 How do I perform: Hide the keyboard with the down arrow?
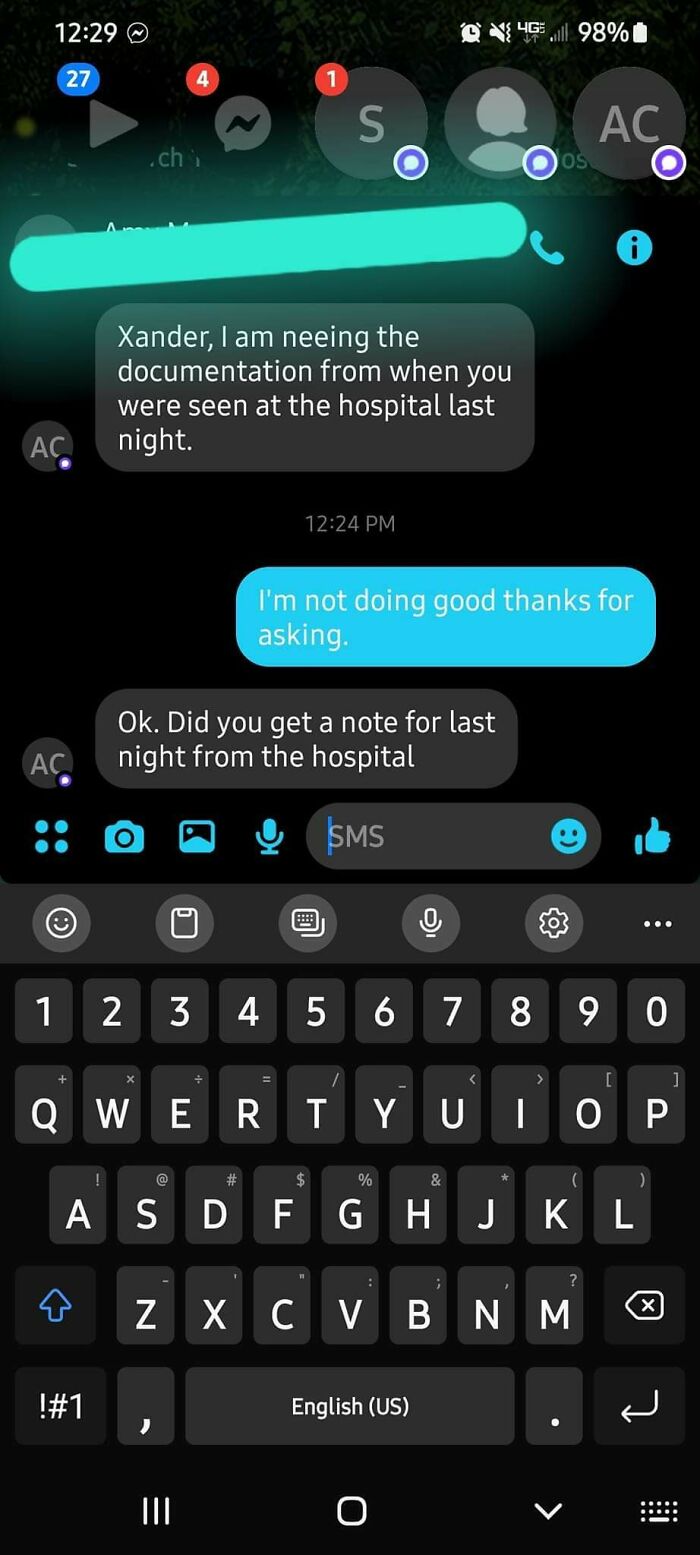[548, 1510]
